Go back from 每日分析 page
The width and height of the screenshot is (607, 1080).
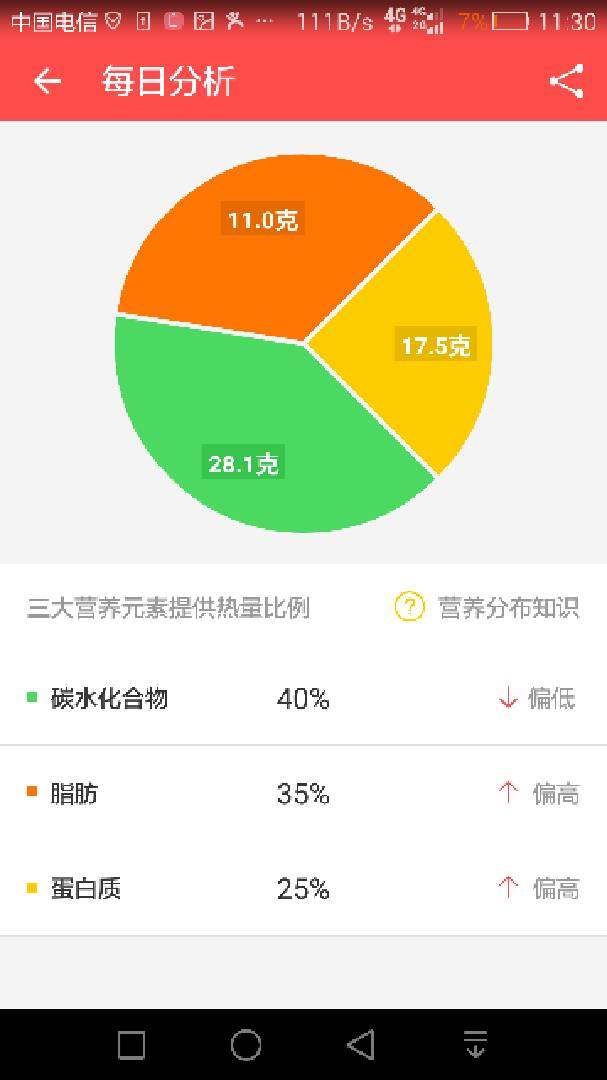(47, 81)
